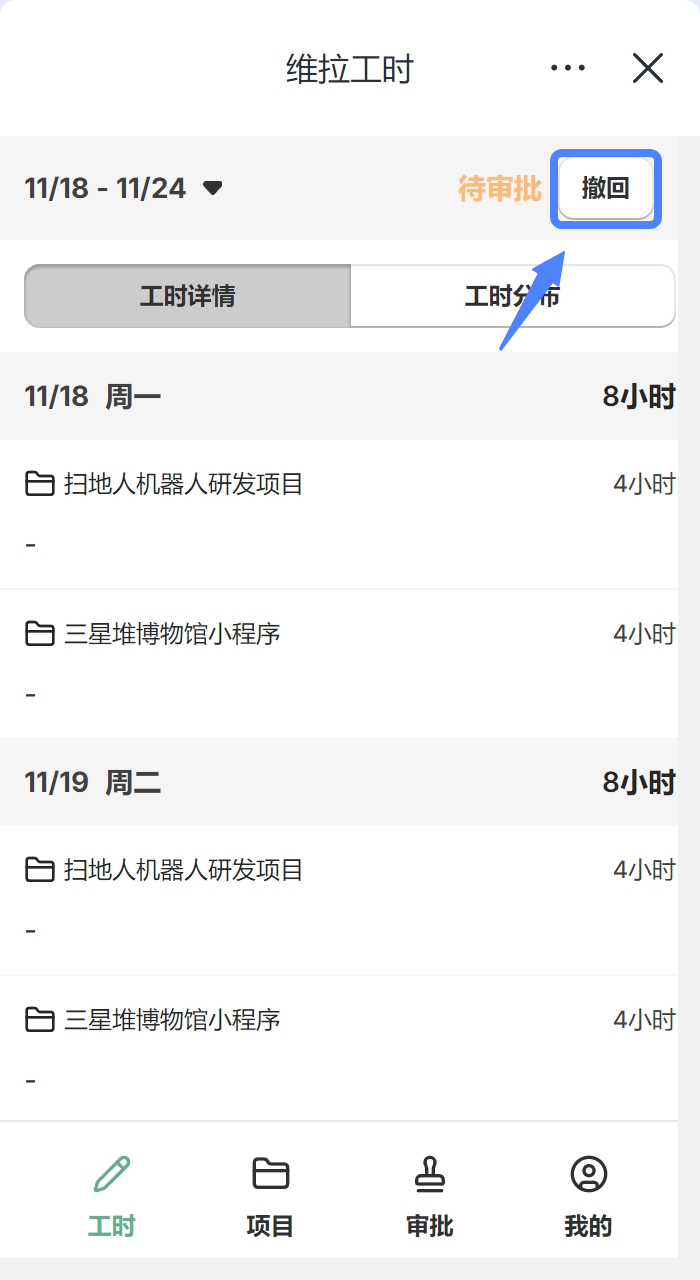The image size is (700, 1280).
Task: Open the 审批 bottom tab
Action: coord(430,1196)
